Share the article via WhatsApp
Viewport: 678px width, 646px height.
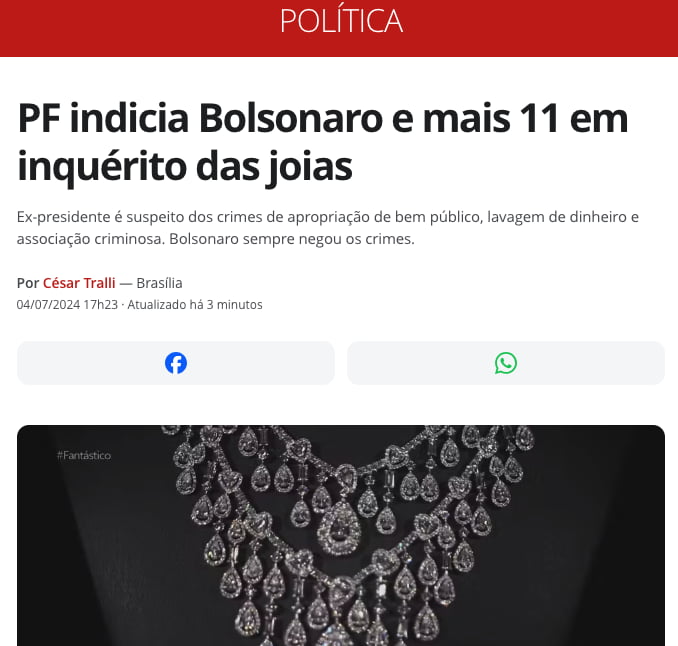click(505, 363)
